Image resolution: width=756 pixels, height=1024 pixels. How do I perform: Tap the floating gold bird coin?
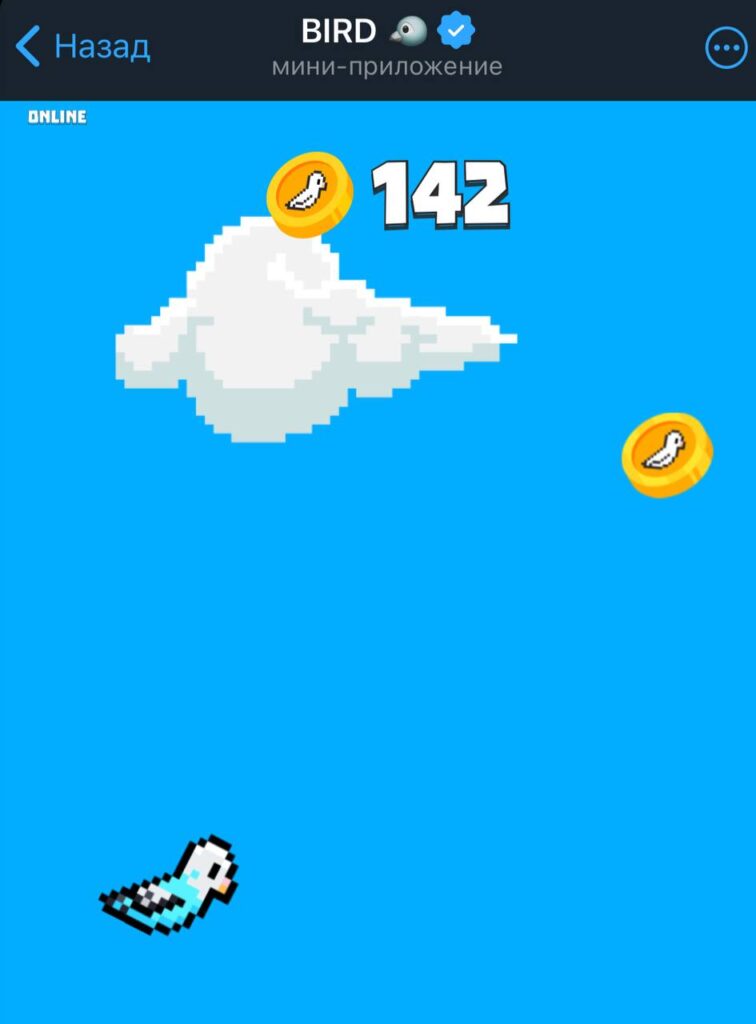tap(667, 454)
